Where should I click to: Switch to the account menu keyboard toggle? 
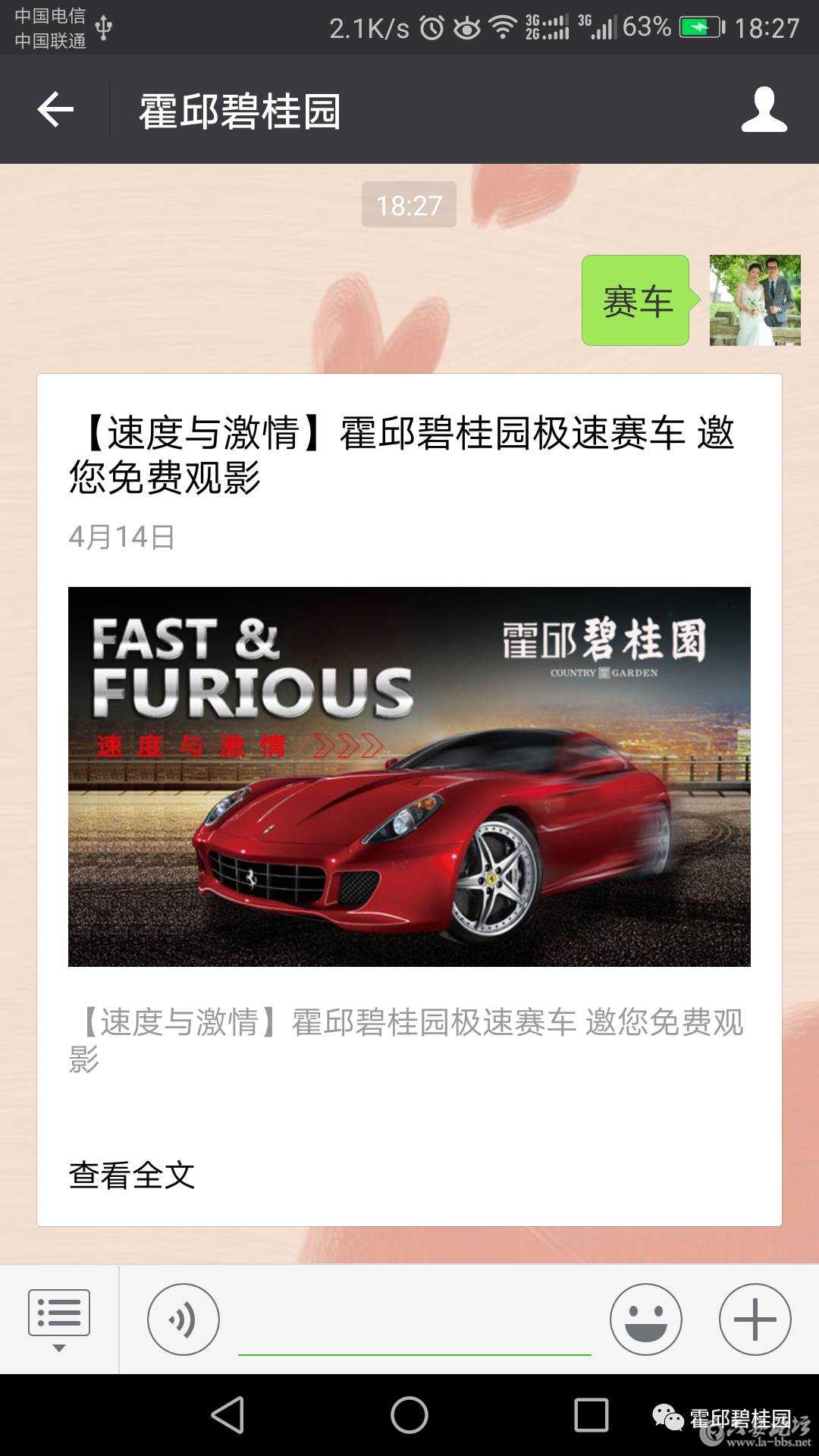(59, 1319)
